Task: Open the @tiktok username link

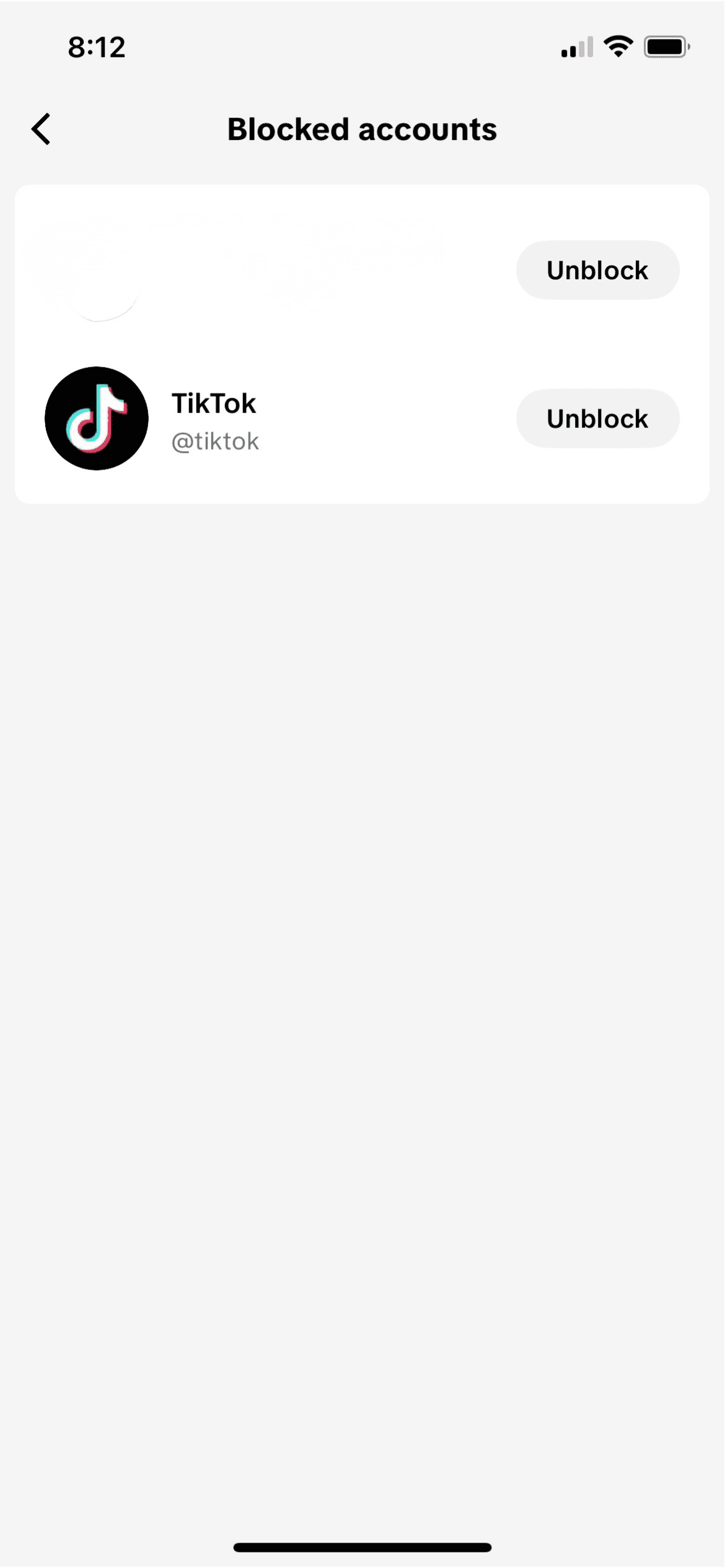Action: [214, 440]
